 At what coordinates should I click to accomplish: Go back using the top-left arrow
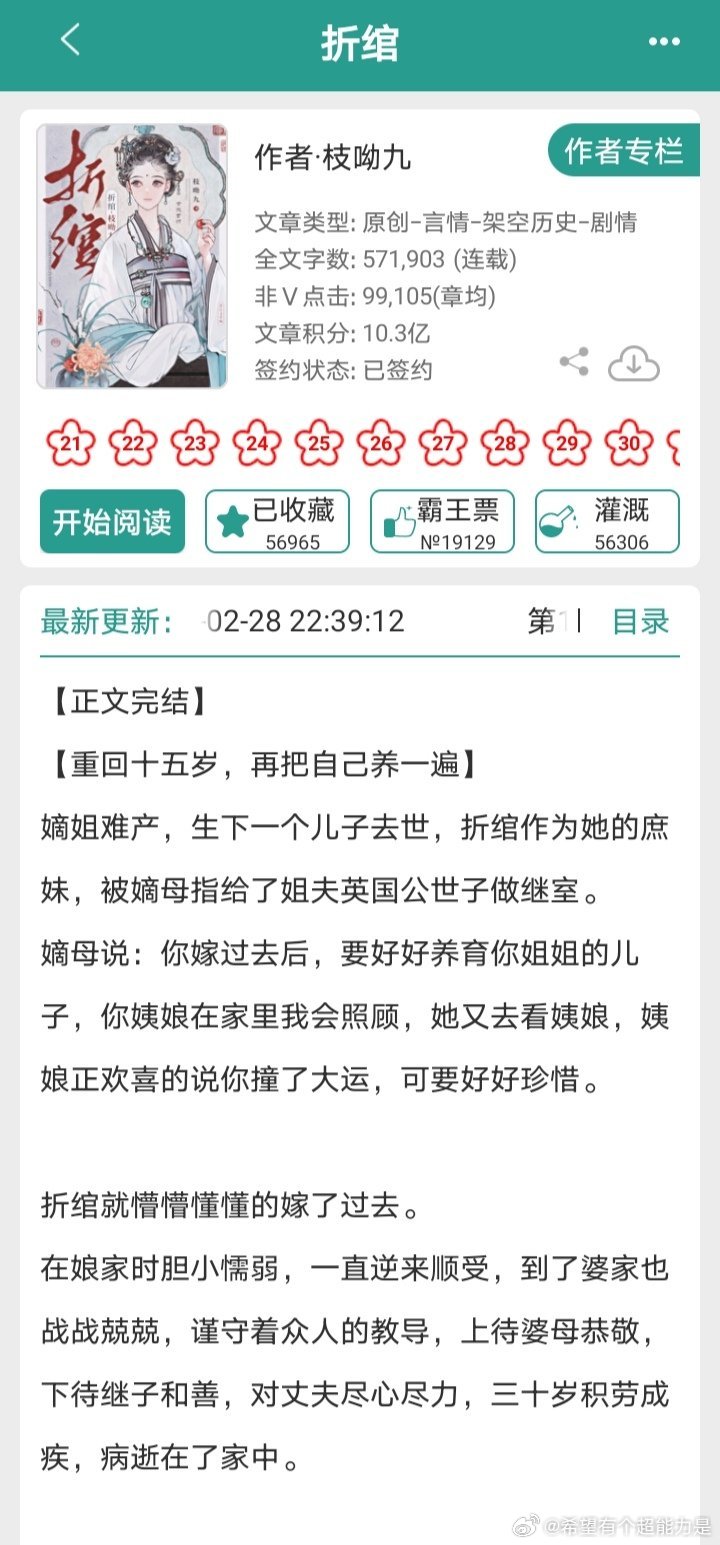pos(70,42)
